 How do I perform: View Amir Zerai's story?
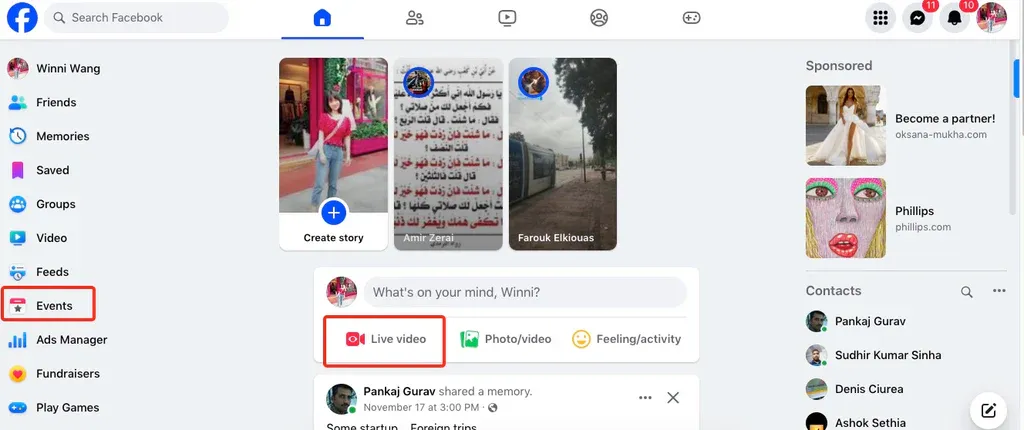[x=448, y=155]
